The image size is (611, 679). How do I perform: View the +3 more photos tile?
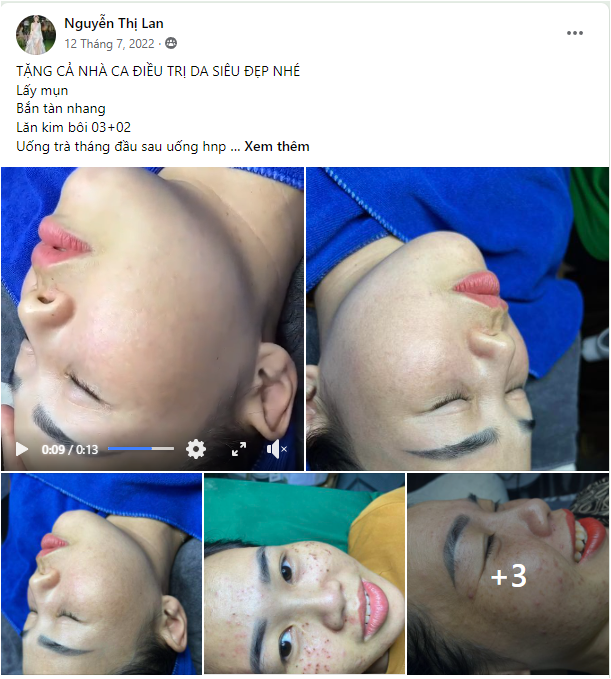508,574
